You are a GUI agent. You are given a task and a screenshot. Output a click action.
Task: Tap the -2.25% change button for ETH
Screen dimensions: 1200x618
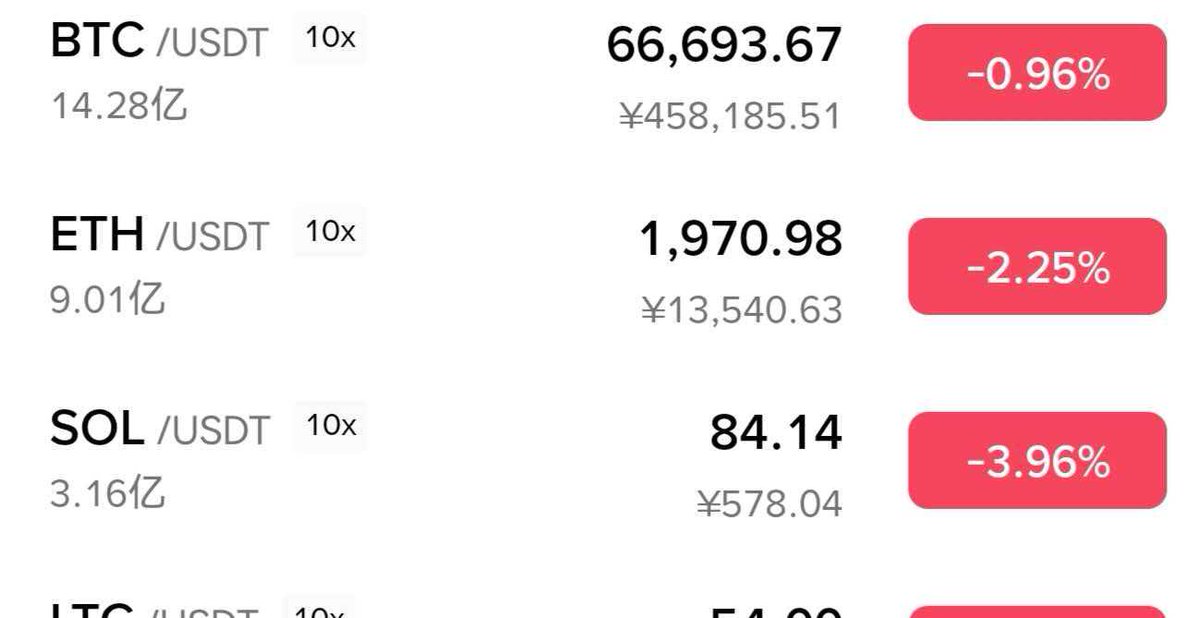pyautogui.click(x=1037, y=267)
